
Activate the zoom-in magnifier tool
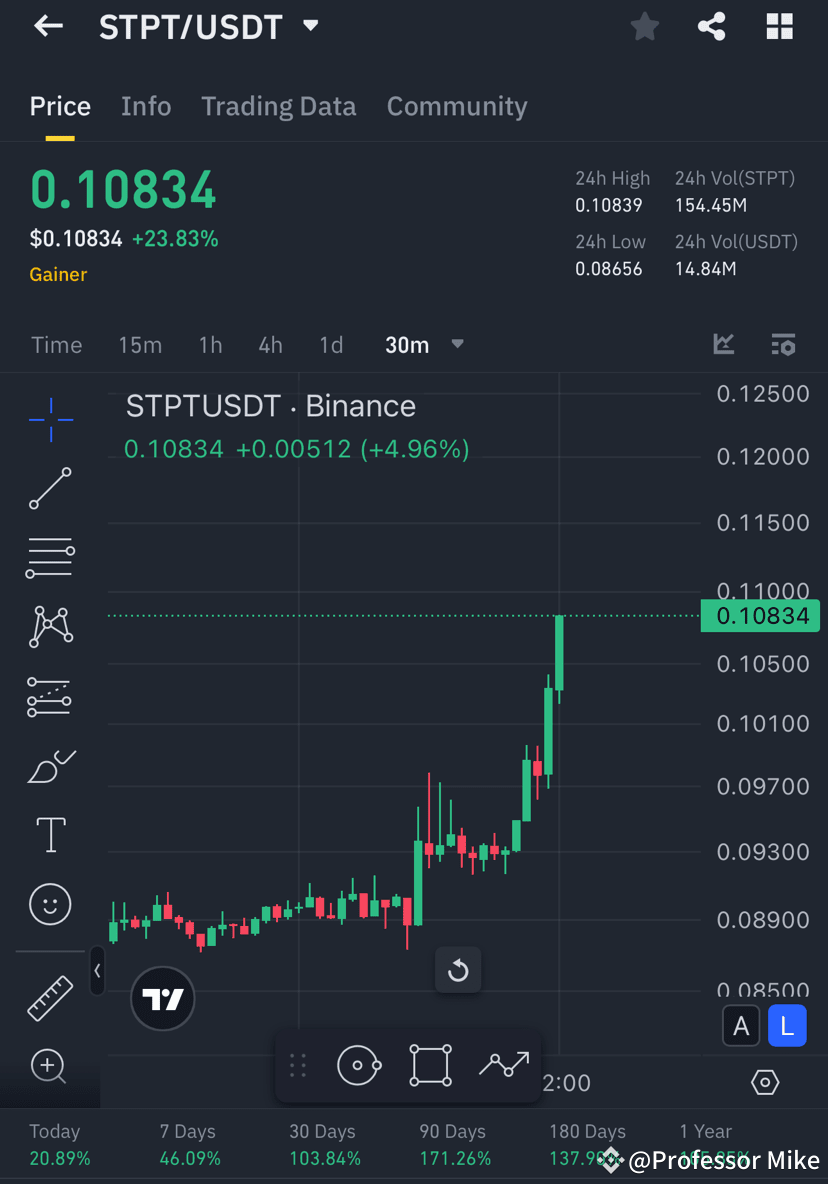[50, 1066]
